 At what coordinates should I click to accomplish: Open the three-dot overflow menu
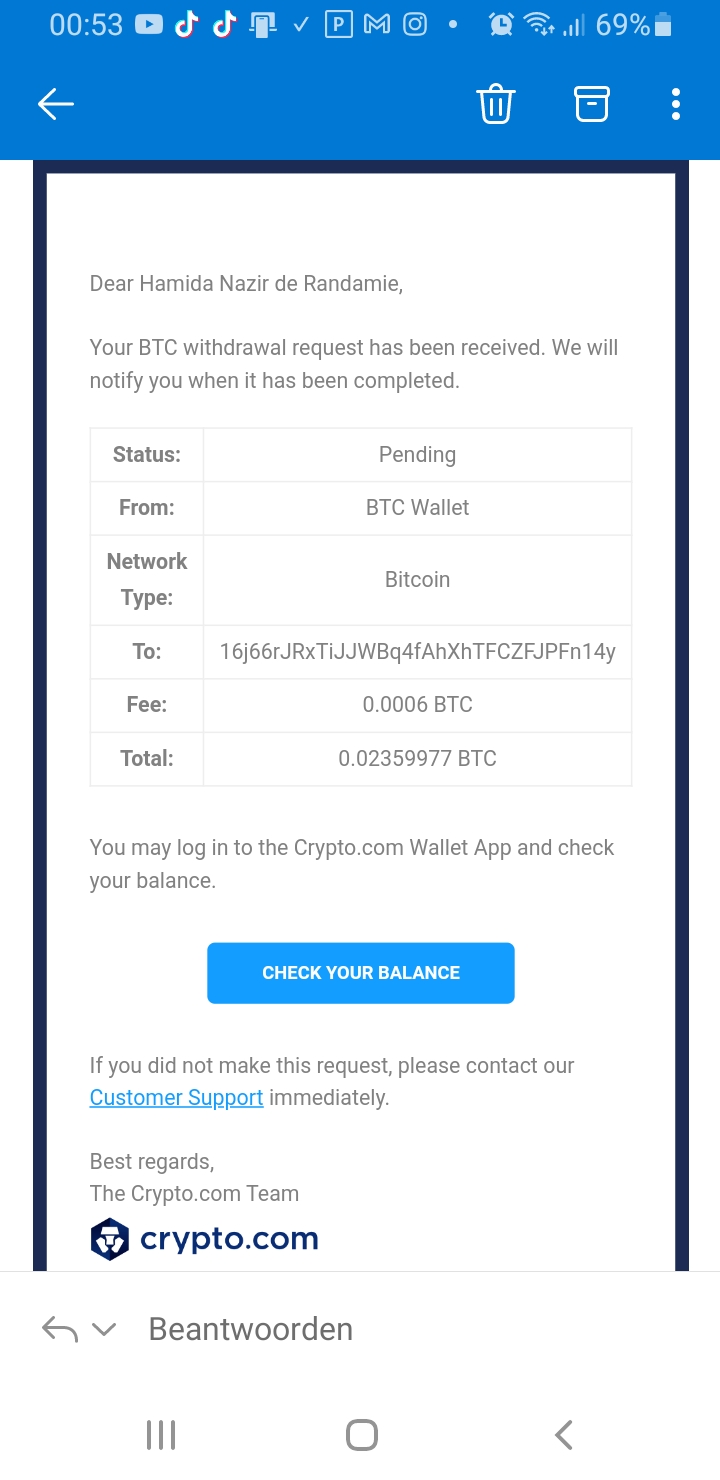[676, 104]
